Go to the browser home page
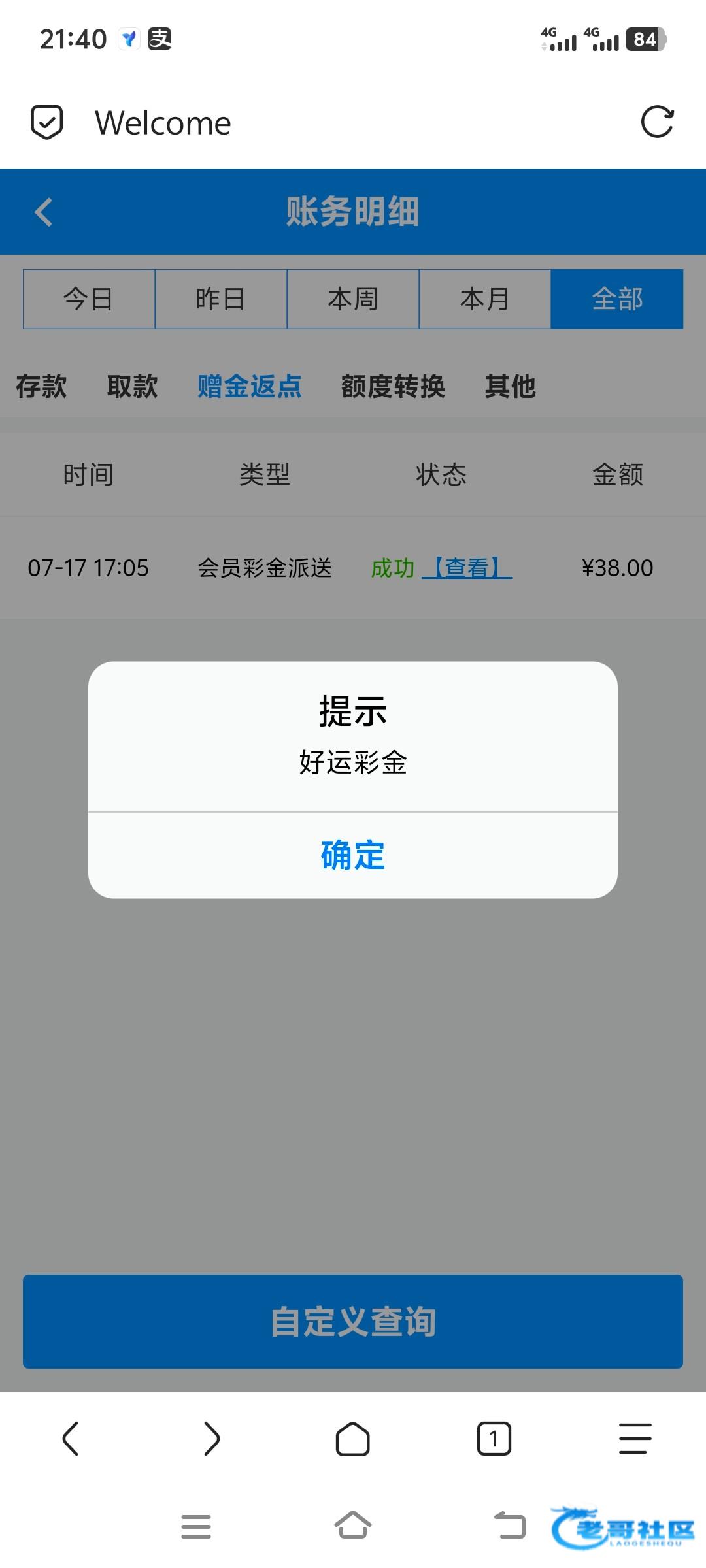The height and width of the screenshot is (1568, 706). click(x=353, y=1439)
